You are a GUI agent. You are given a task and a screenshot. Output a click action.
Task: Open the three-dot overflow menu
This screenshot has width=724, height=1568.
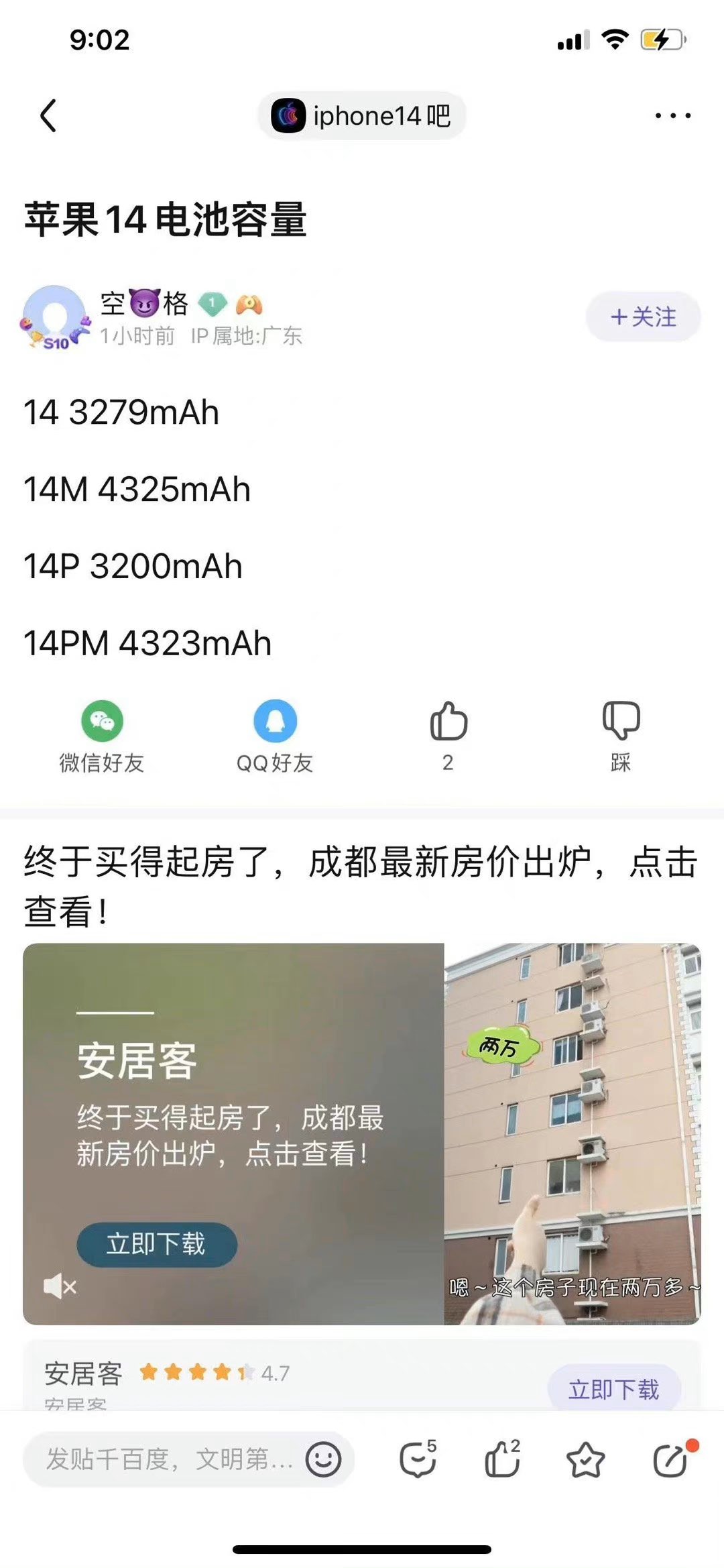click(672, 116)
